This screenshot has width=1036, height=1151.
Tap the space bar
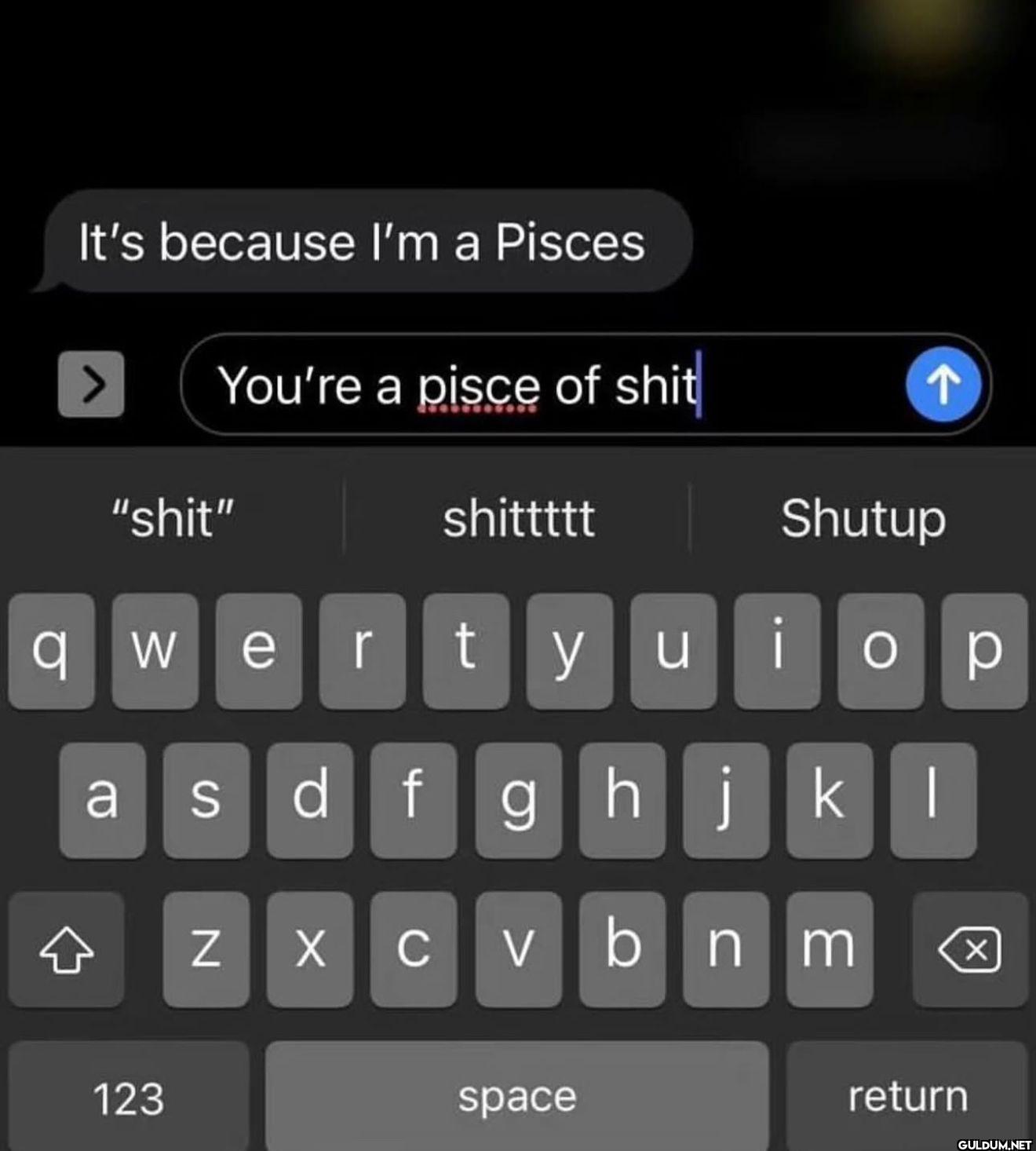pyautogui.click(x=517, y=1097)
